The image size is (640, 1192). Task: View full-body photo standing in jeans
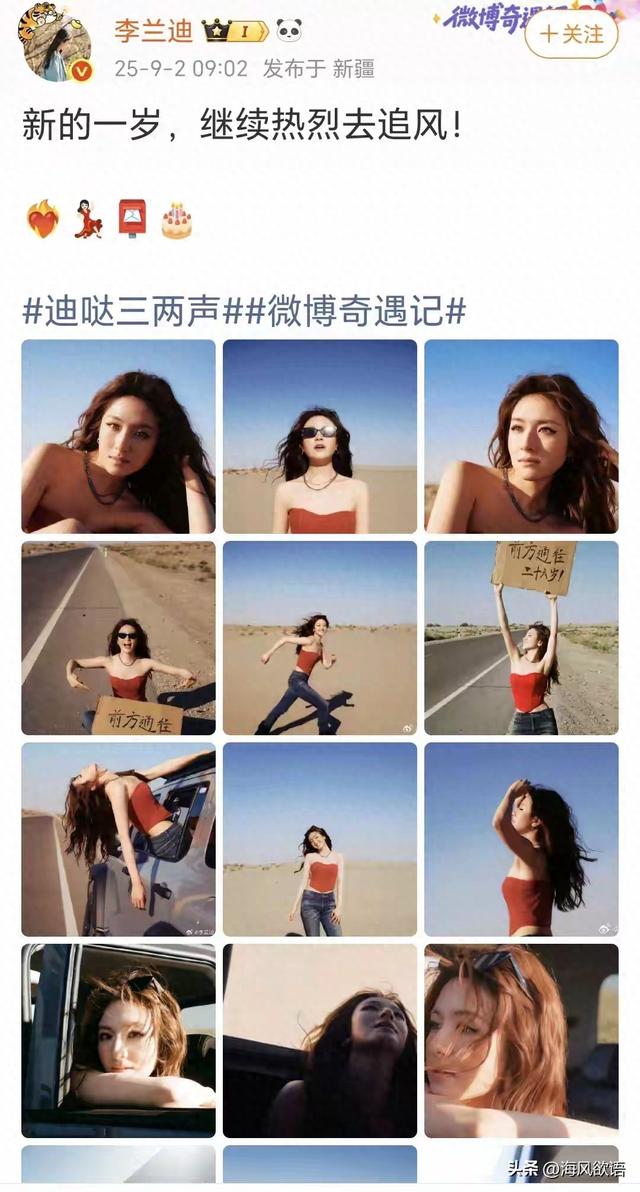pos(319,839)
